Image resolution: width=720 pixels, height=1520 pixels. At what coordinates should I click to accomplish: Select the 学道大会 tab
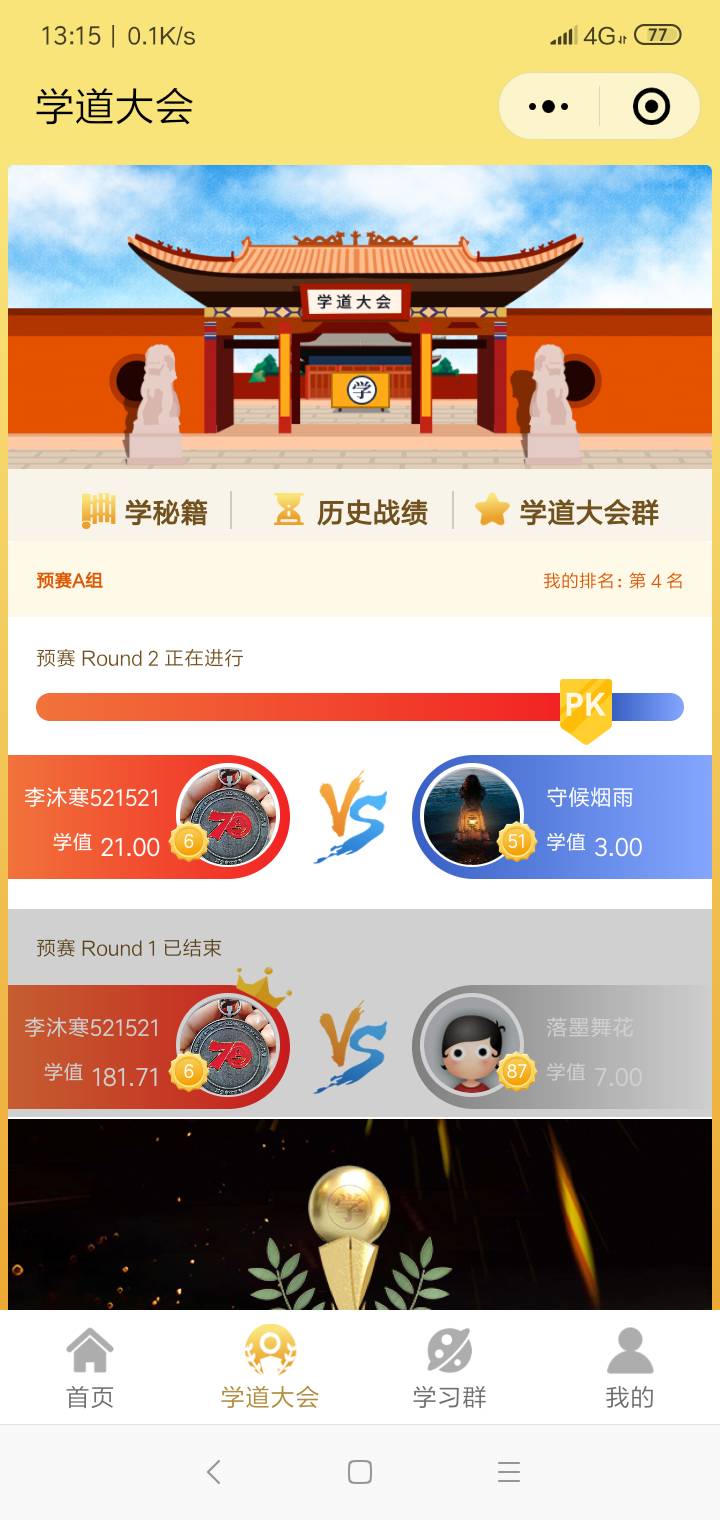click(x=270, y=1368)
